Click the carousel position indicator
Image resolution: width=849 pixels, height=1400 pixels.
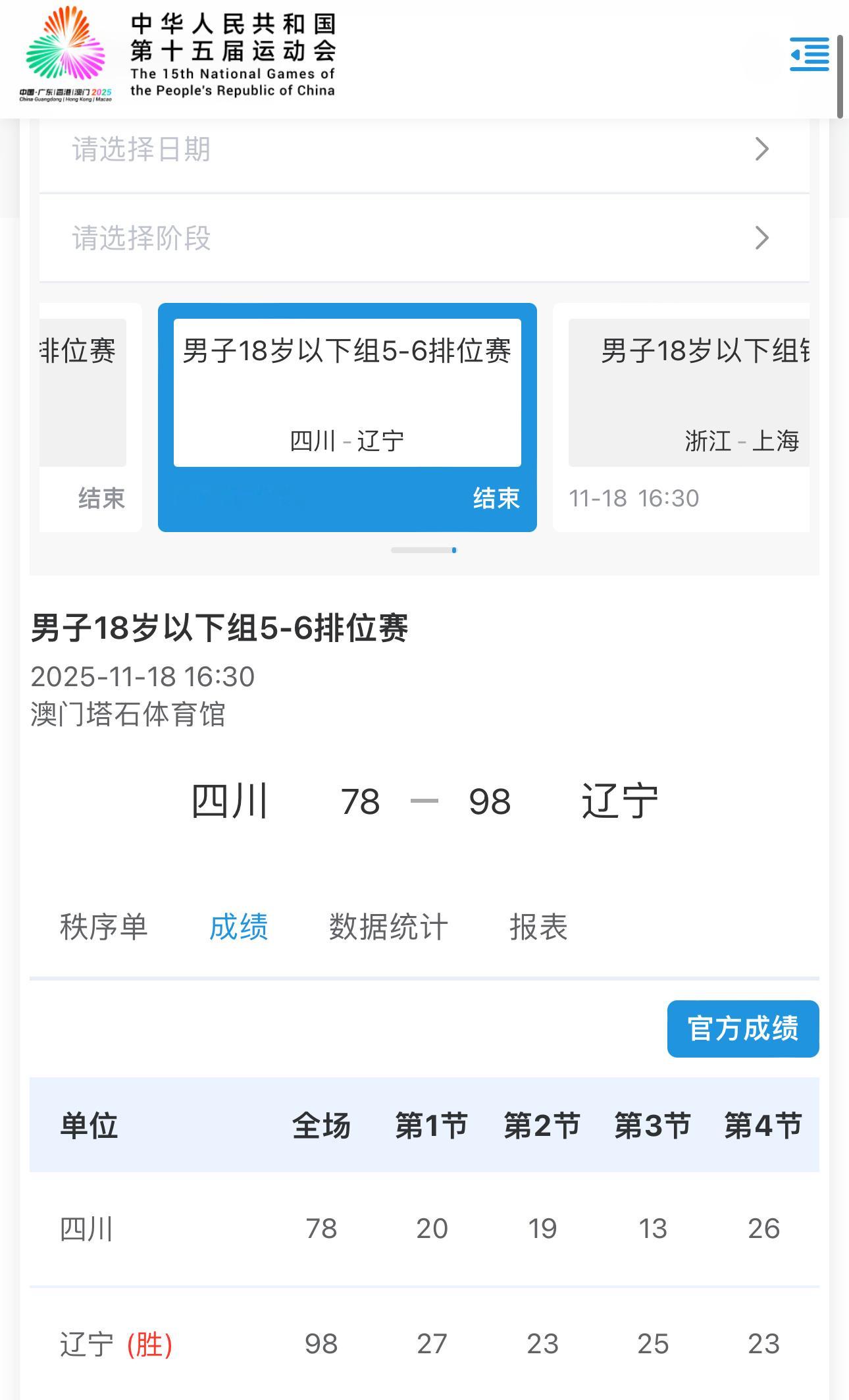coord(424,551)
